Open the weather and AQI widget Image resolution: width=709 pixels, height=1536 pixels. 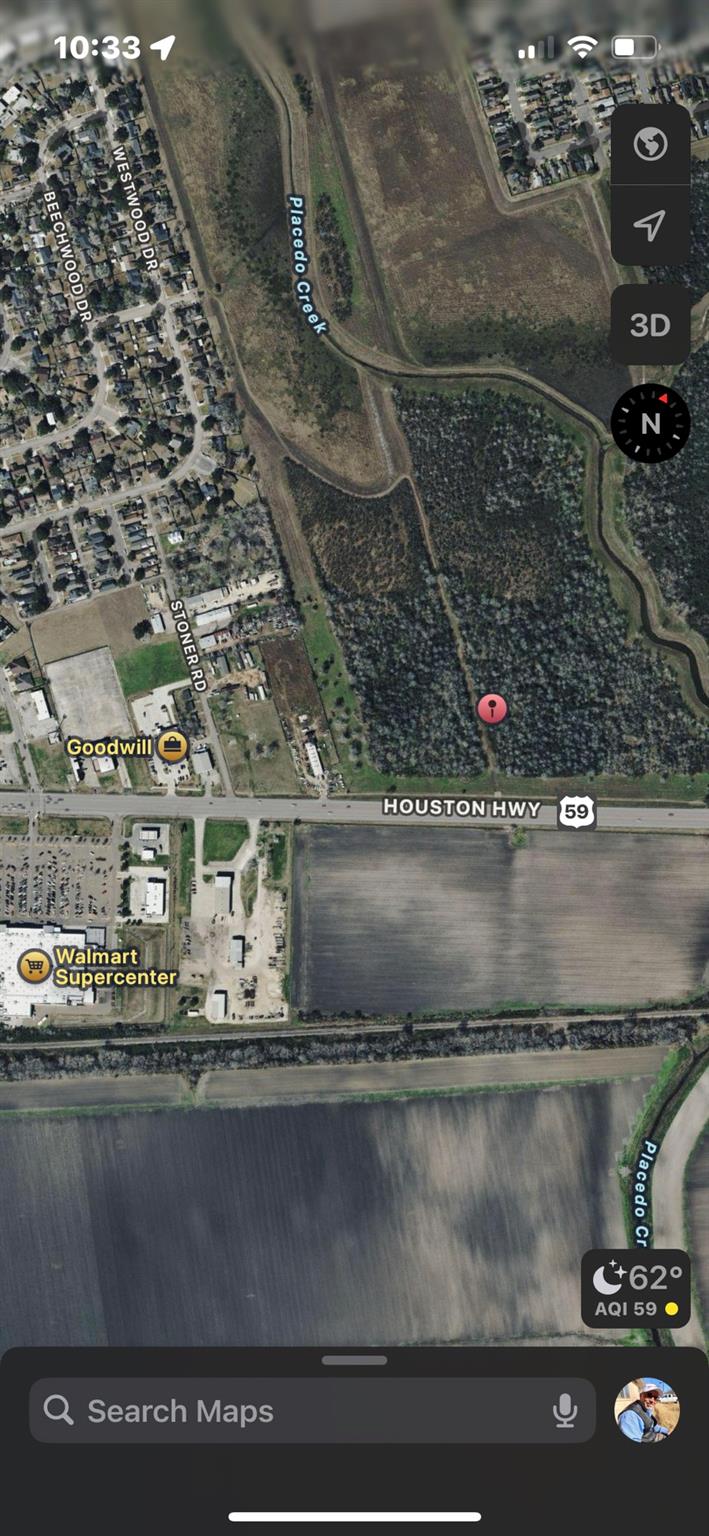[x=636, y=1288]
